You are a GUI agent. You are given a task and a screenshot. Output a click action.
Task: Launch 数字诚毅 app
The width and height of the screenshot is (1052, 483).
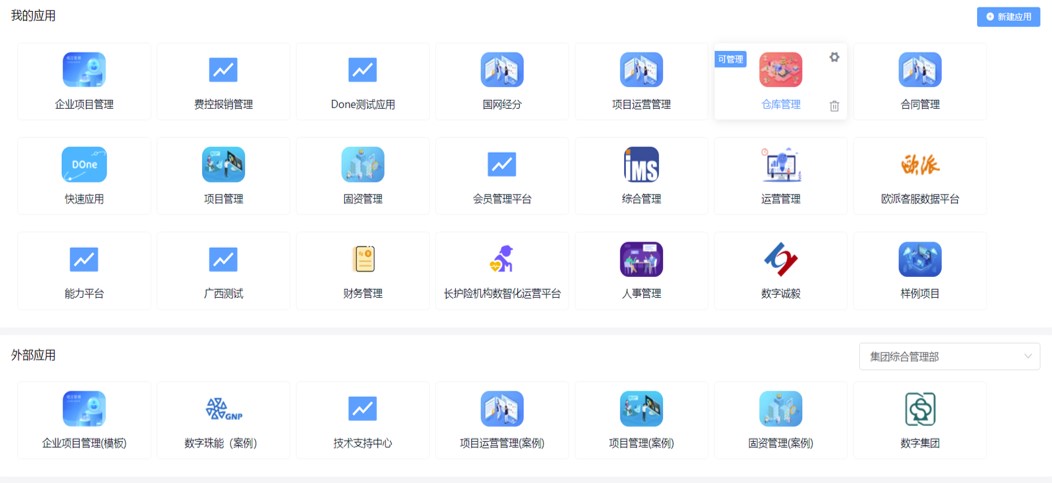coord(780,270)
